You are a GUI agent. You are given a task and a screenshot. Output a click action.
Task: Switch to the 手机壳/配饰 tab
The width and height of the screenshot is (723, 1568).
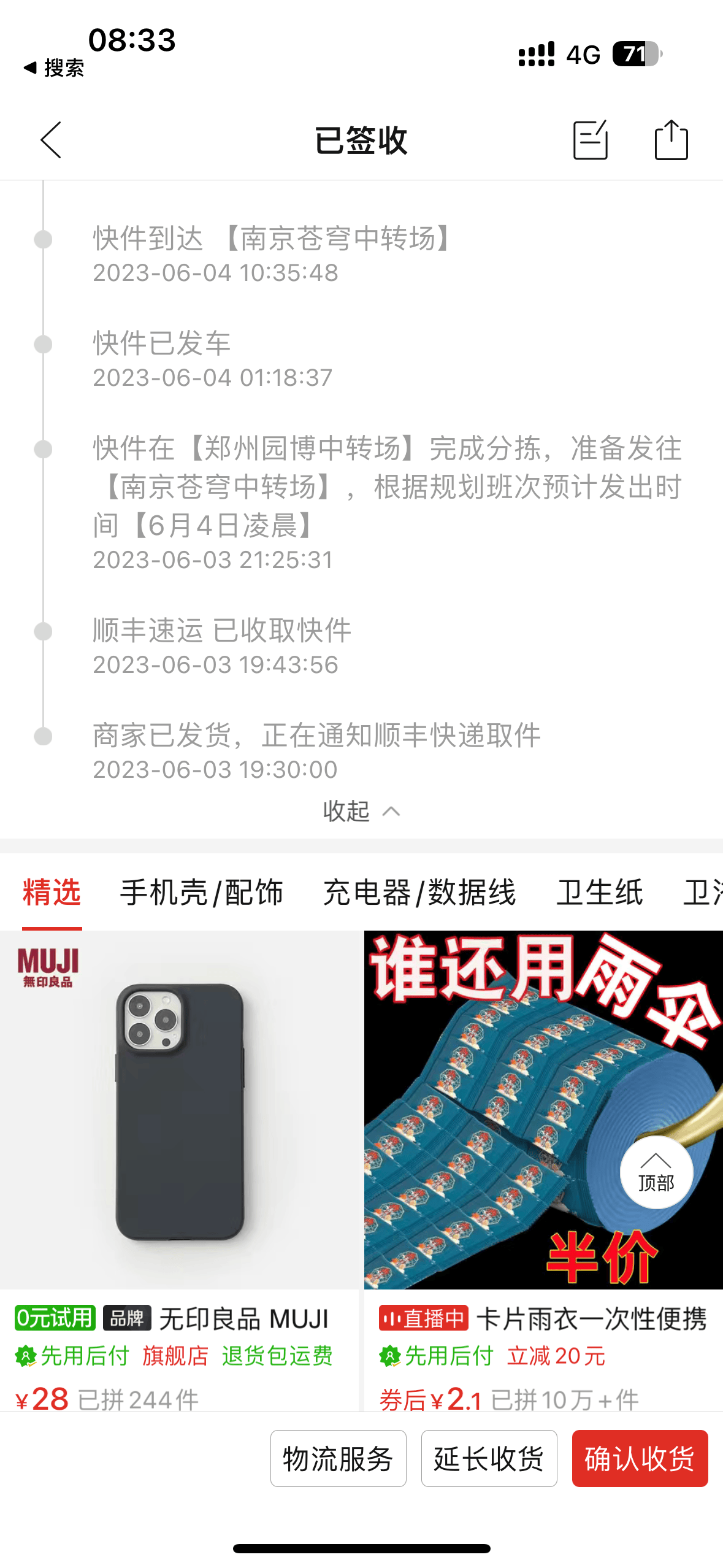(201, 891)
